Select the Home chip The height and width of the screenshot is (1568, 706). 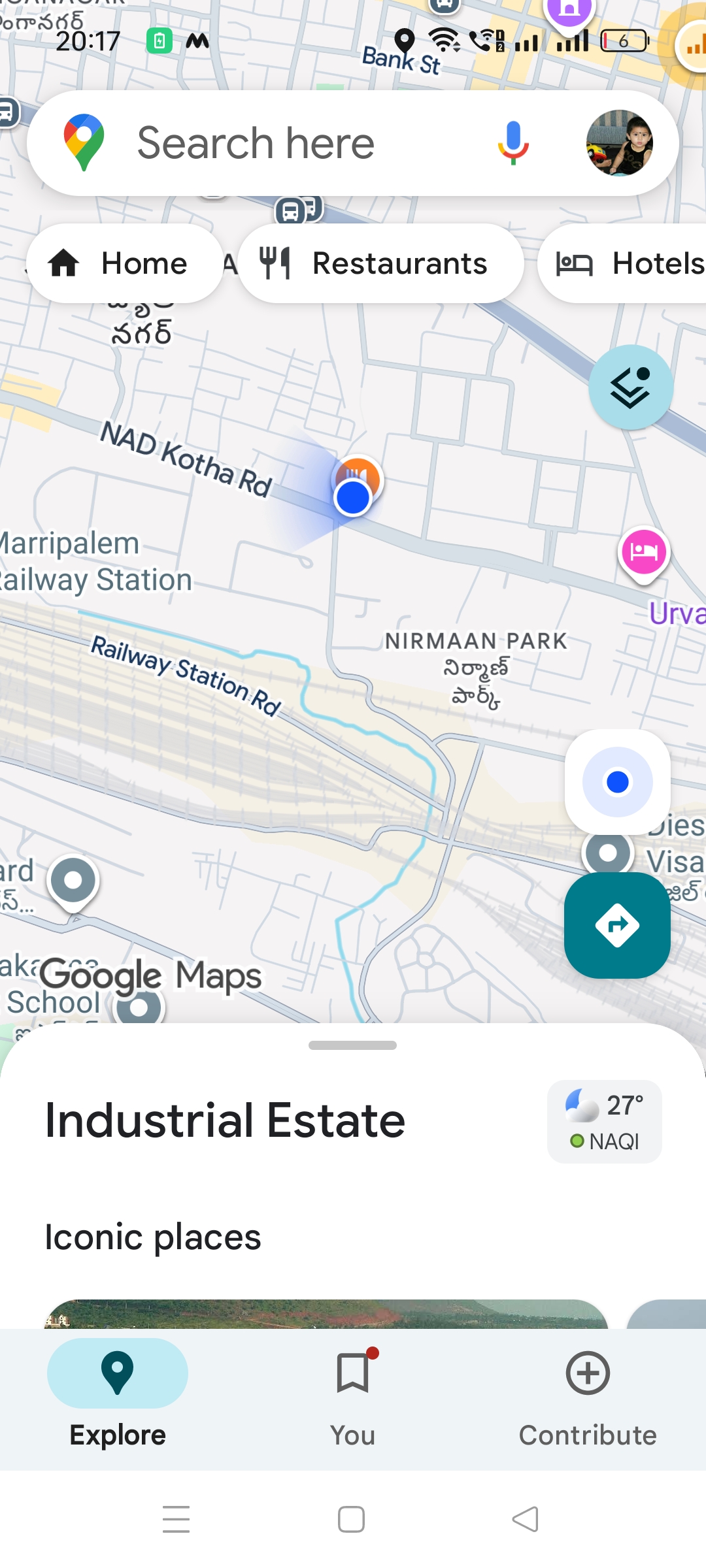(x=124, y=263)
